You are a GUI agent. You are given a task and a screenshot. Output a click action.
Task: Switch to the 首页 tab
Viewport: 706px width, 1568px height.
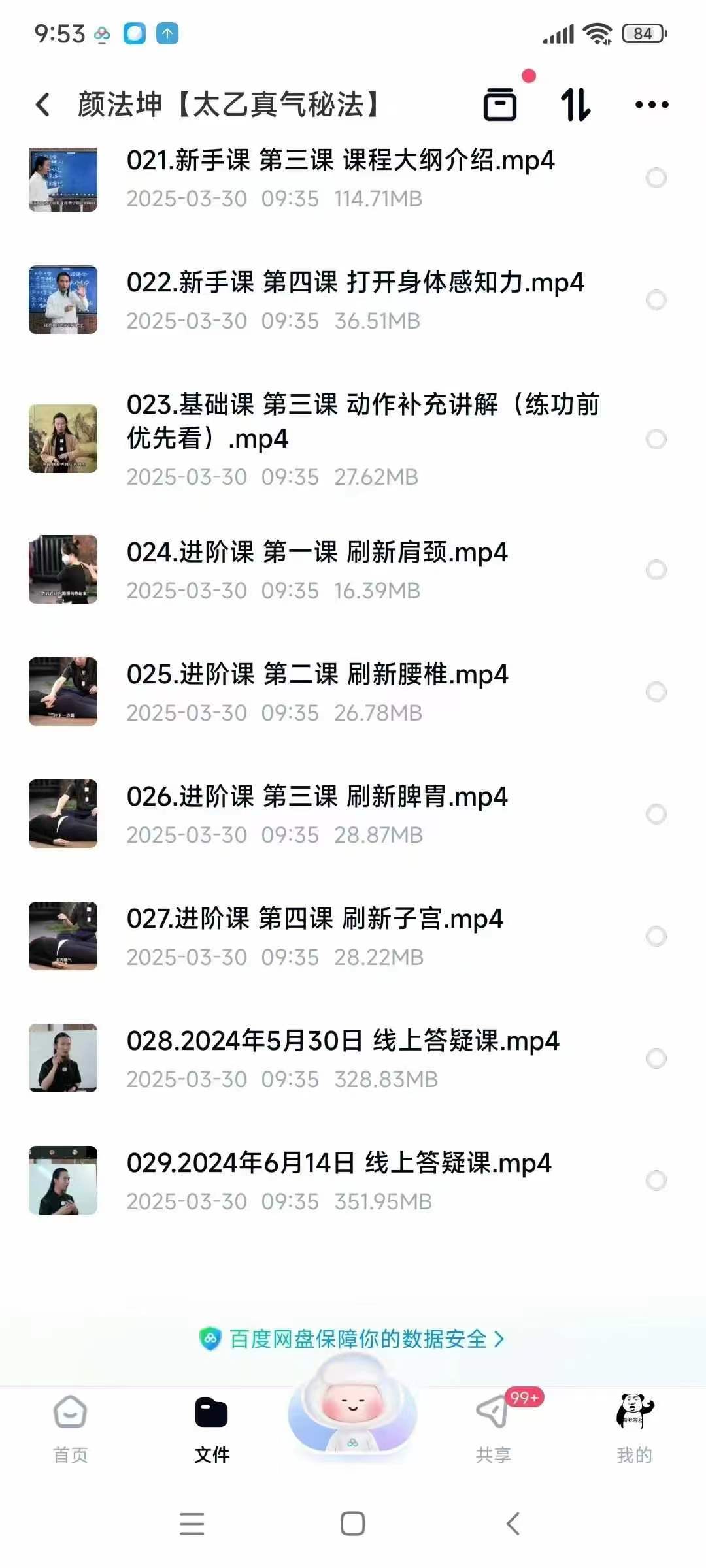(71, 1428)
